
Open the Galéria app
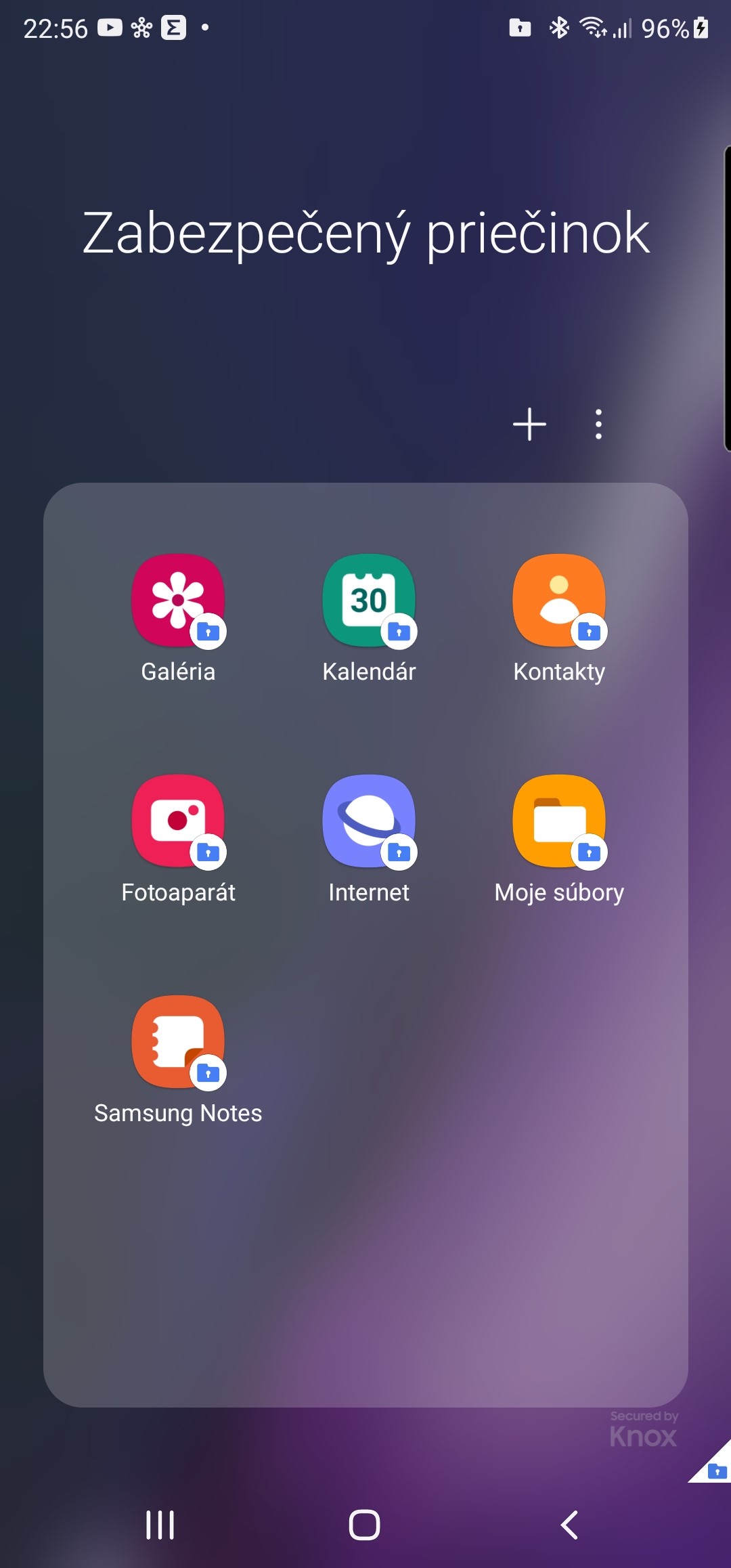point(178,601)
